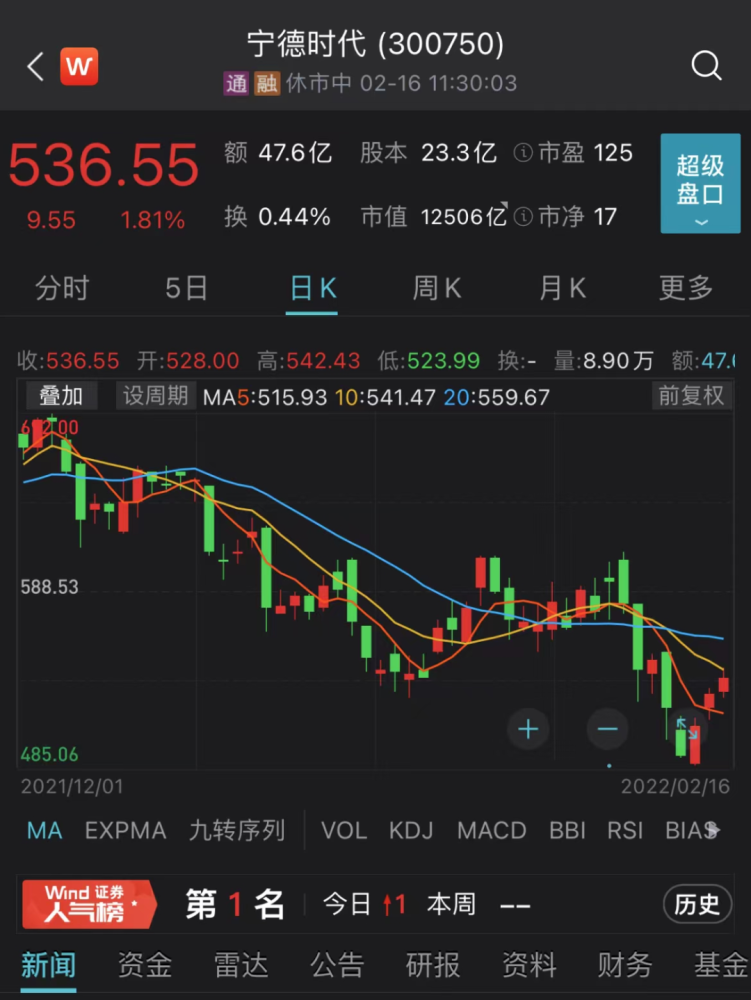Go back using the top-left arrow
This screenshot has height=1000, width=751.
tap(36, 67)
